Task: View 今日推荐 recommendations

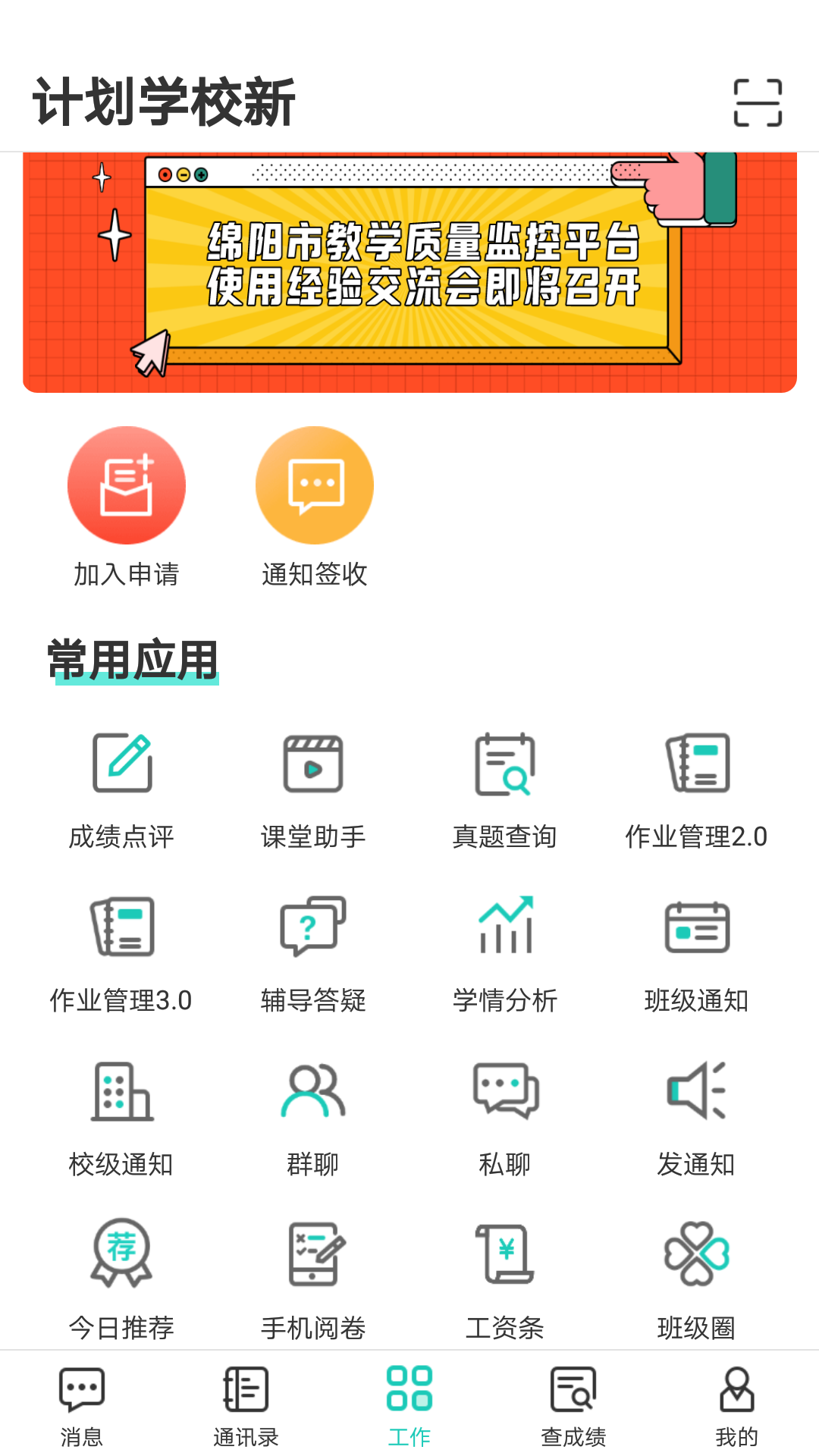Action: (123, 1278)
